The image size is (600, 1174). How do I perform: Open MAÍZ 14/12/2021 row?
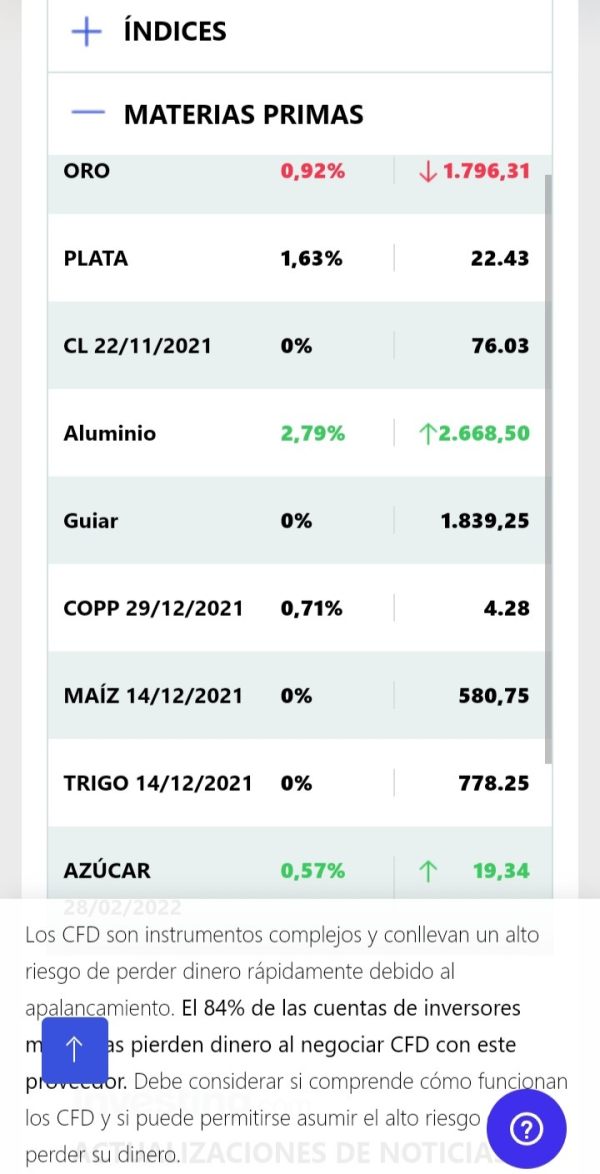[297, 696]
